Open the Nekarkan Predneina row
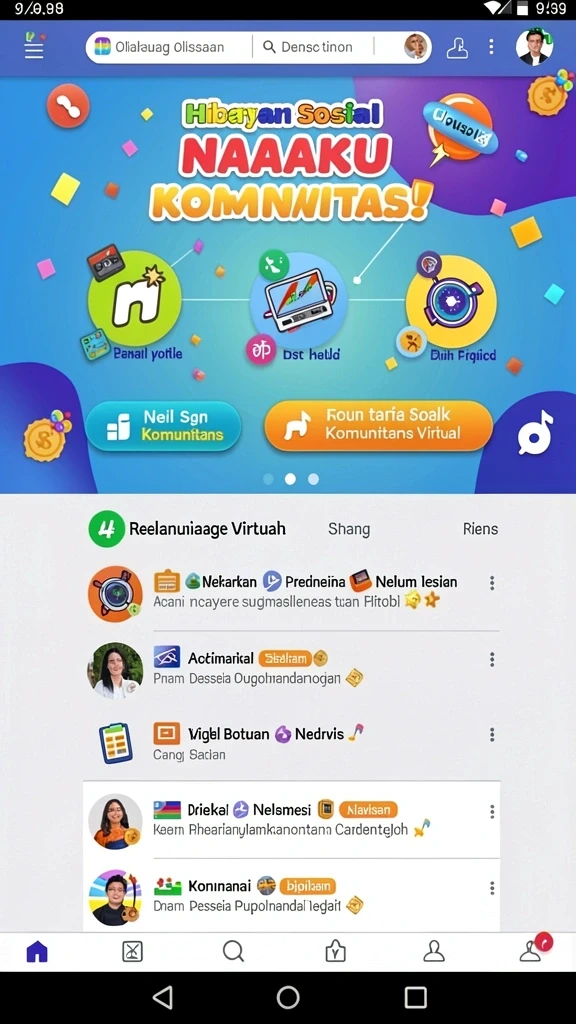The width and height of the screenshot is (576, 1024). click(293, 592)
